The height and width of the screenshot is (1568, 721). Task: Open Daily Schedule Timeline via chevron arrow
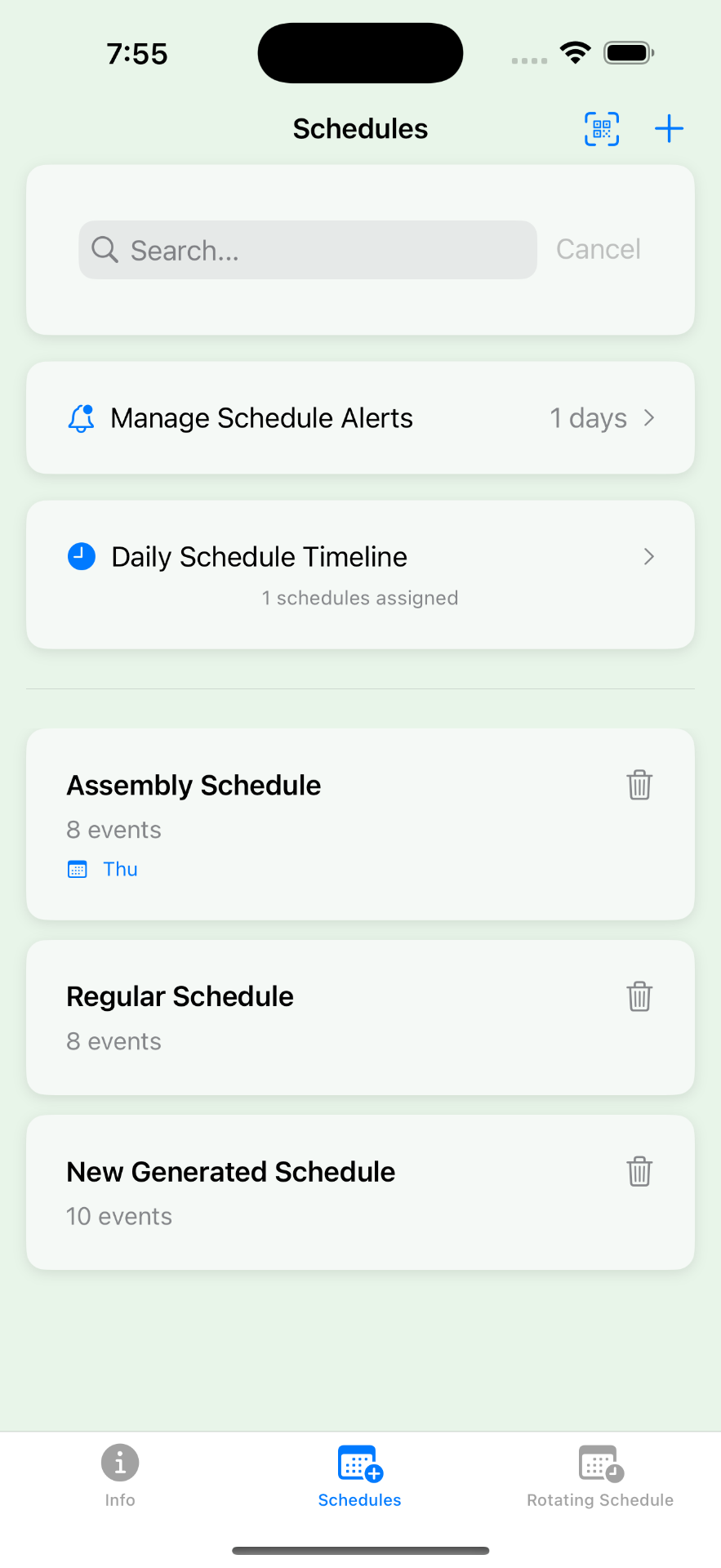coord(649,556)
